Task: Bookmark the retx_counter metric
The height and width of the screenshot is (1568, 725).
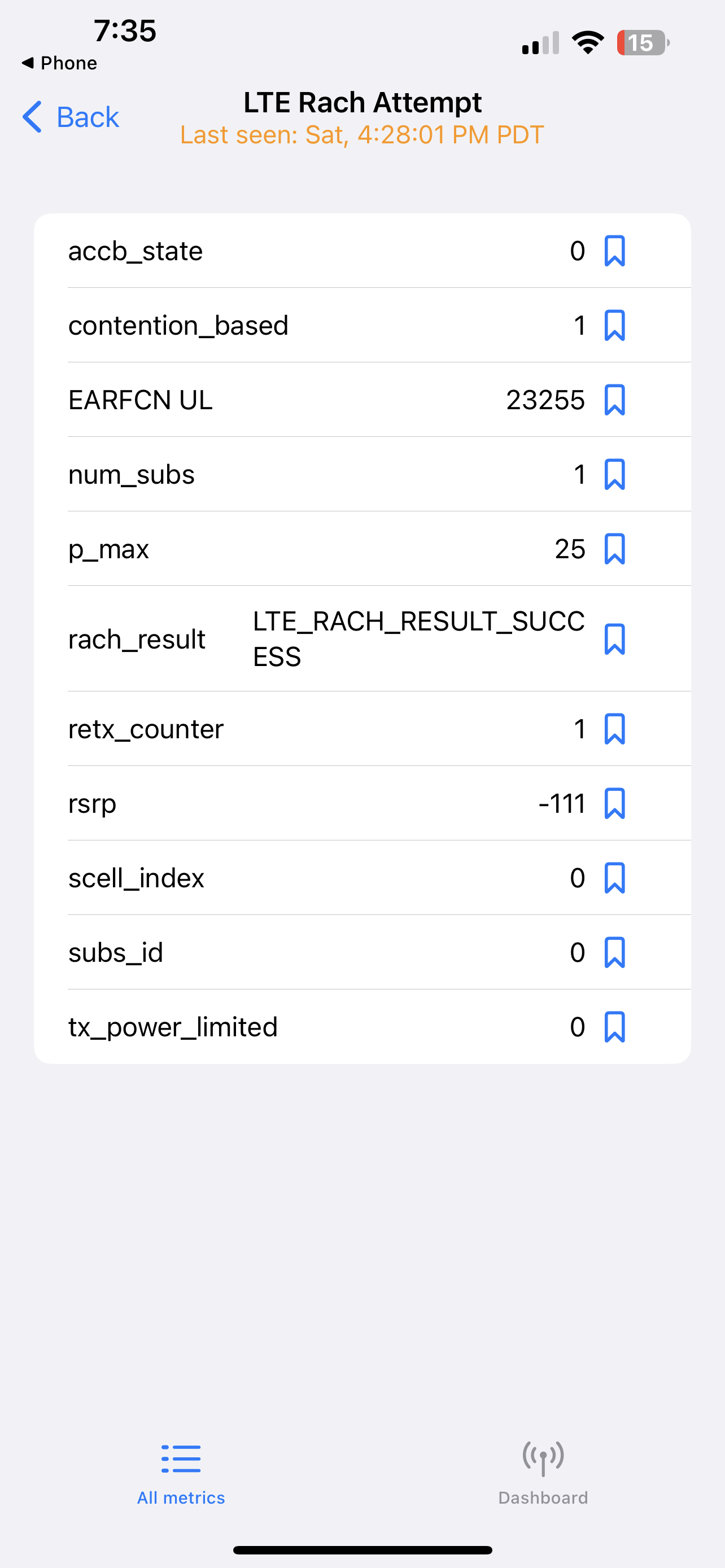Action: pos(614,729)
